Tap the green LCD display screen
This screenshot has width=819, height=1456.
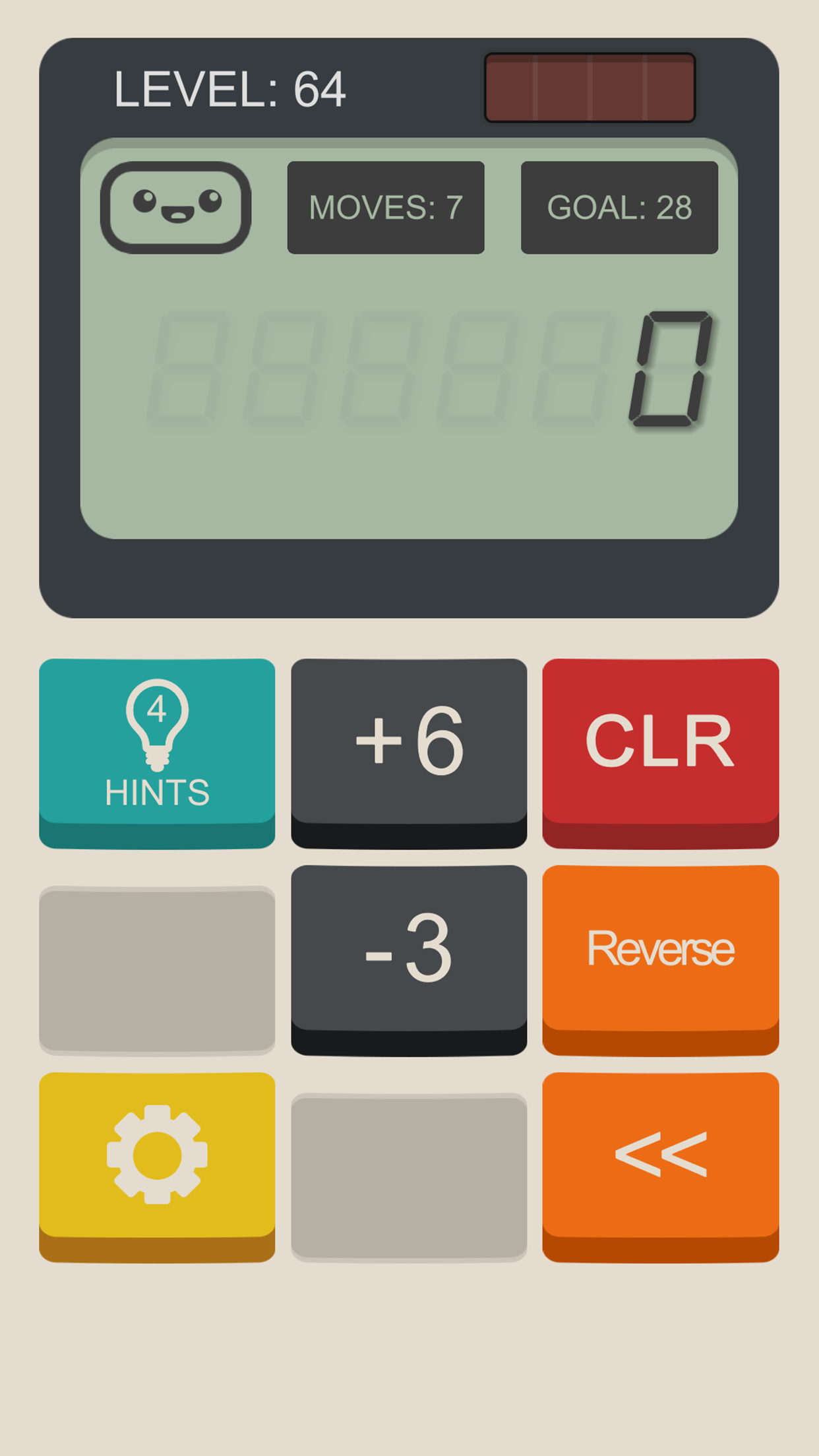point(409,396)
